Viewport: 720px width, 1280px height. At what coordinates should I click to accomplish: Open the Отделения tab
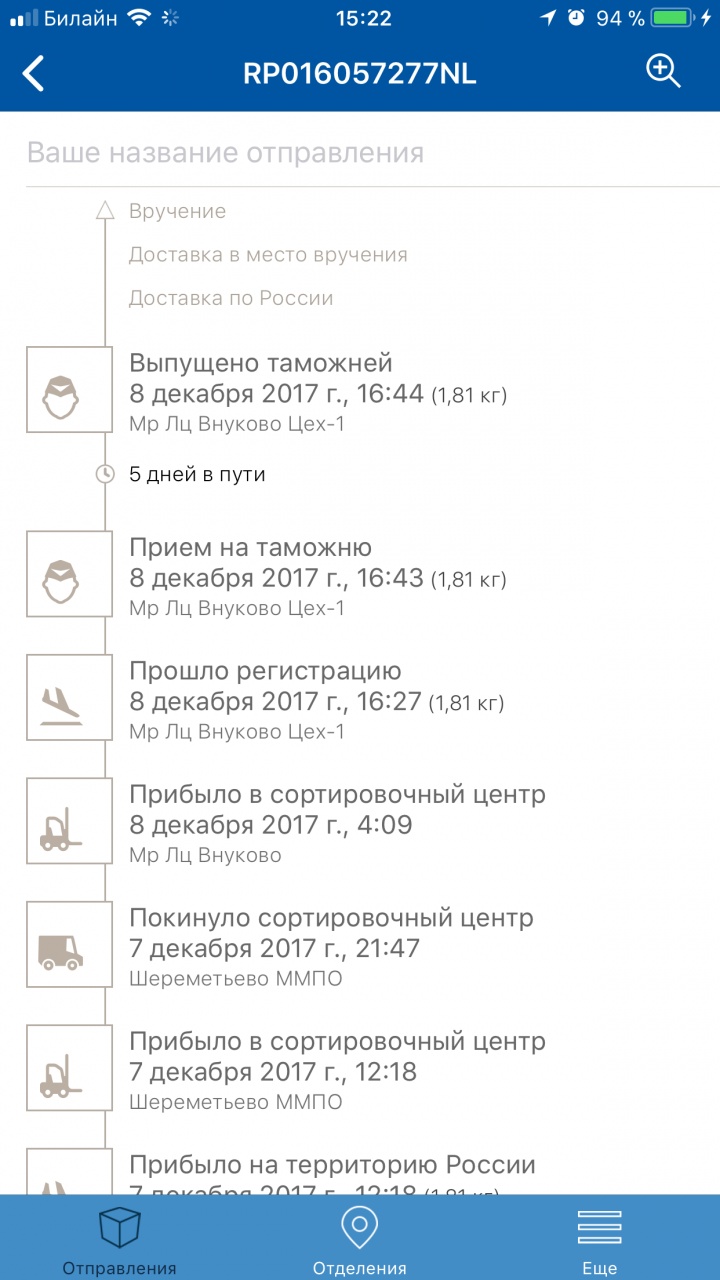359,1240
